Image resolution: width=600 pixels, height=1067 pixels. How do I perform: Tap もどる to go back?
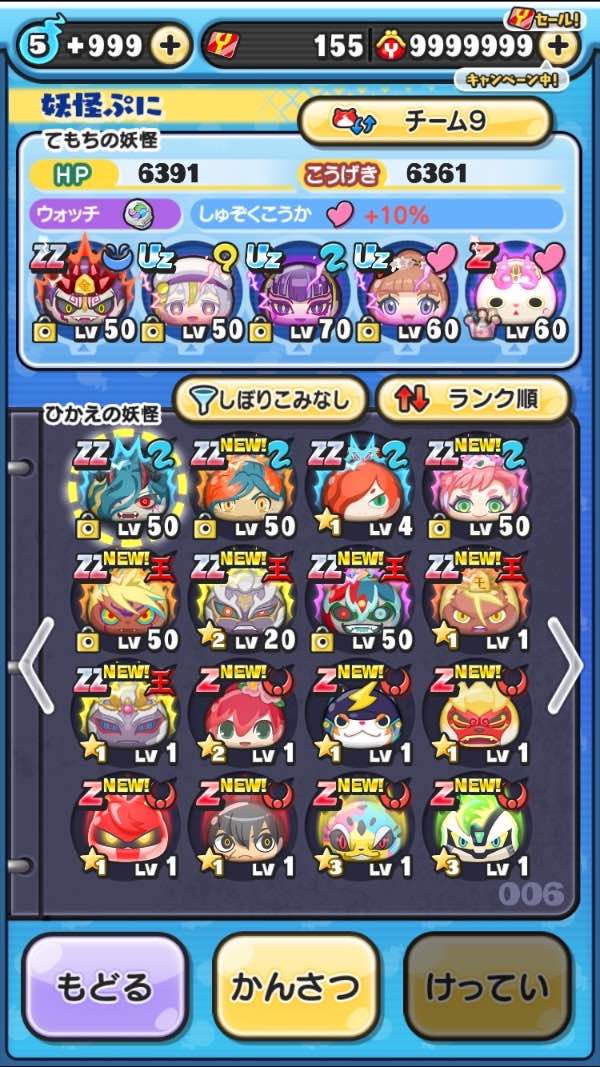point(105,987)
